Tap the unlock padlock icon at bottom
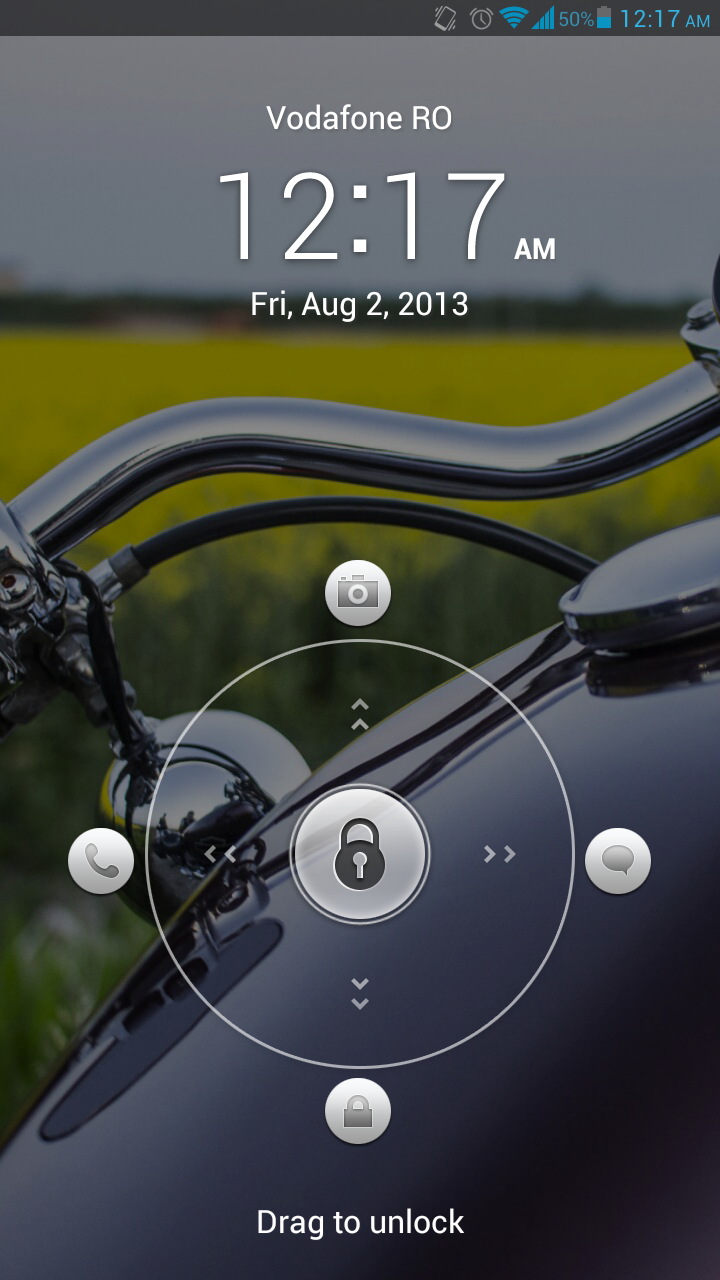The width and height of the screenshot is (720, 1280). click(x=358, y=1111)
